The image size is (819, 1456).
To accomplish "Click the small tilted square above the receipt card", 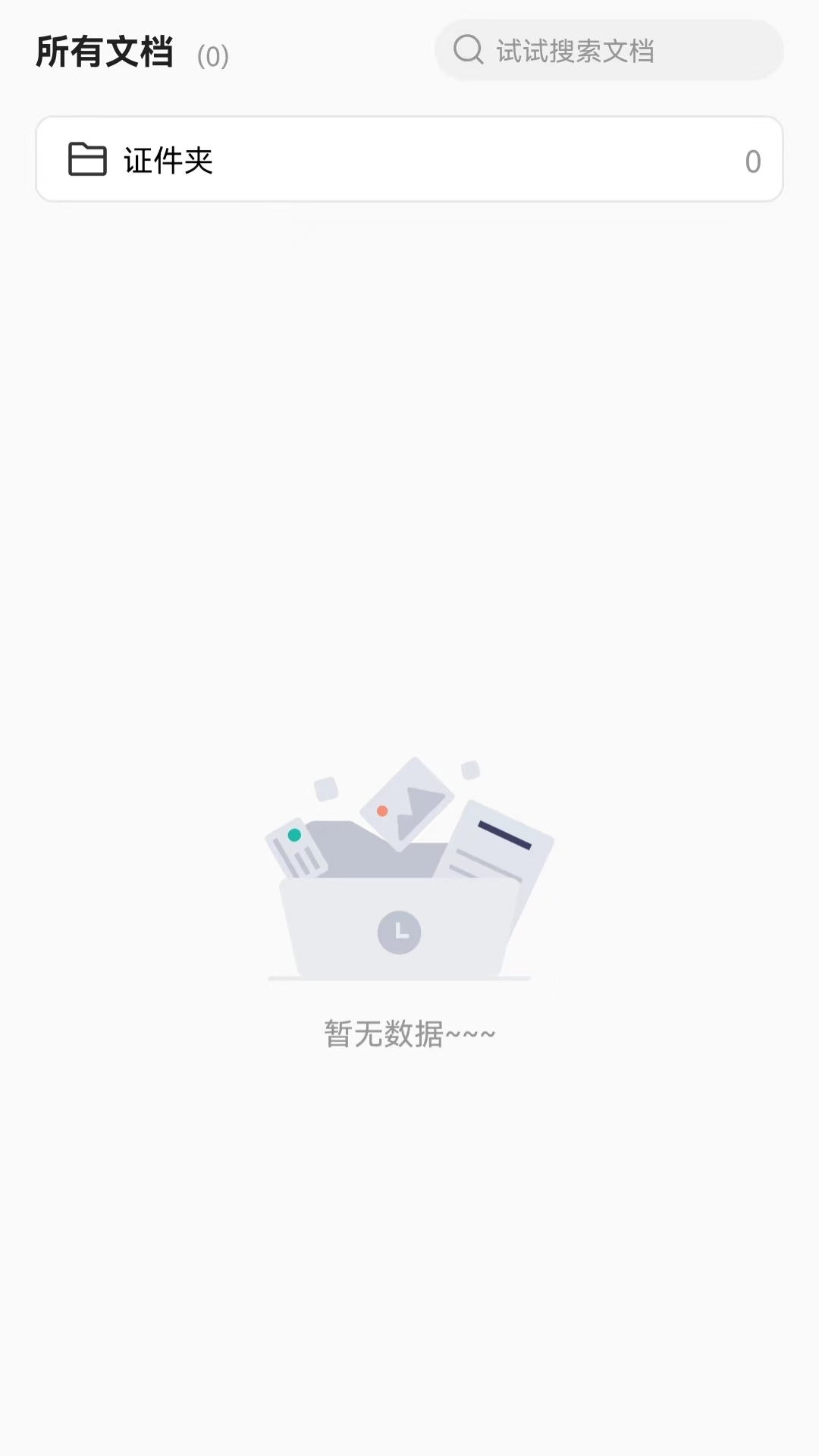I will coord(328,791).
